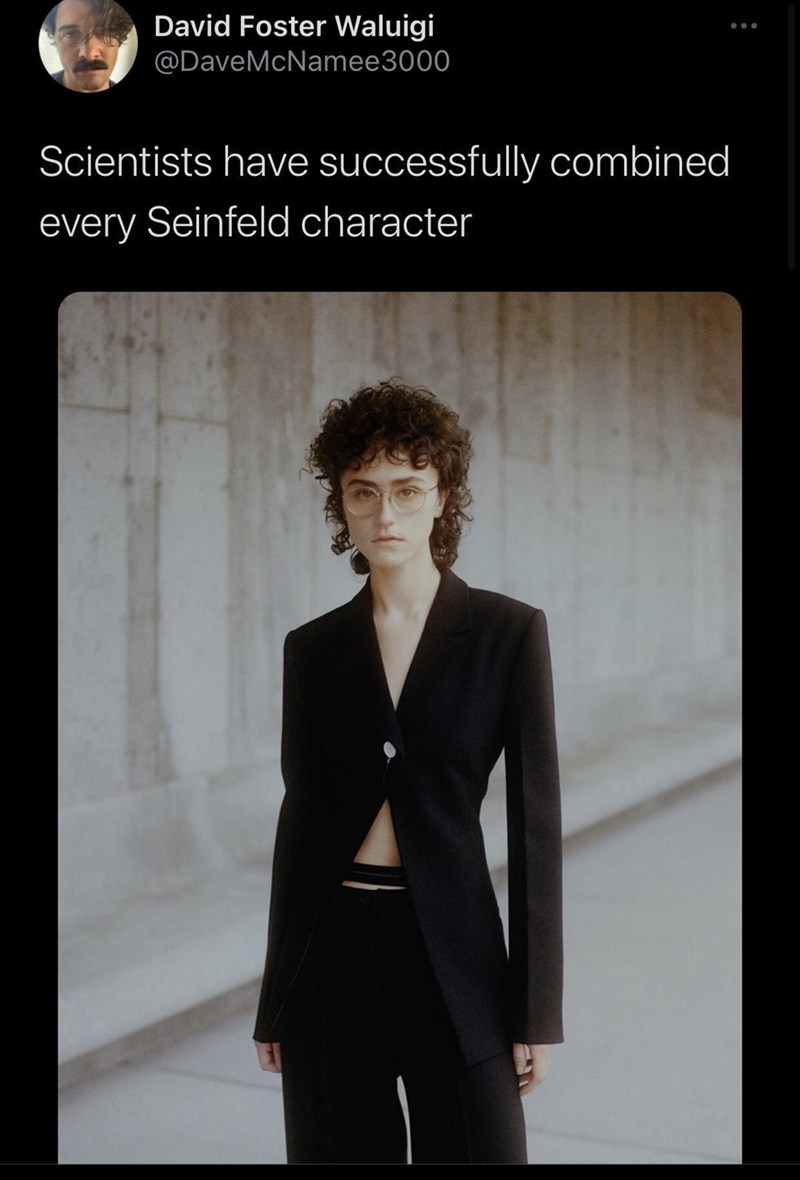Tap the @DaveMcNamee3000 handle

(301, 62)
